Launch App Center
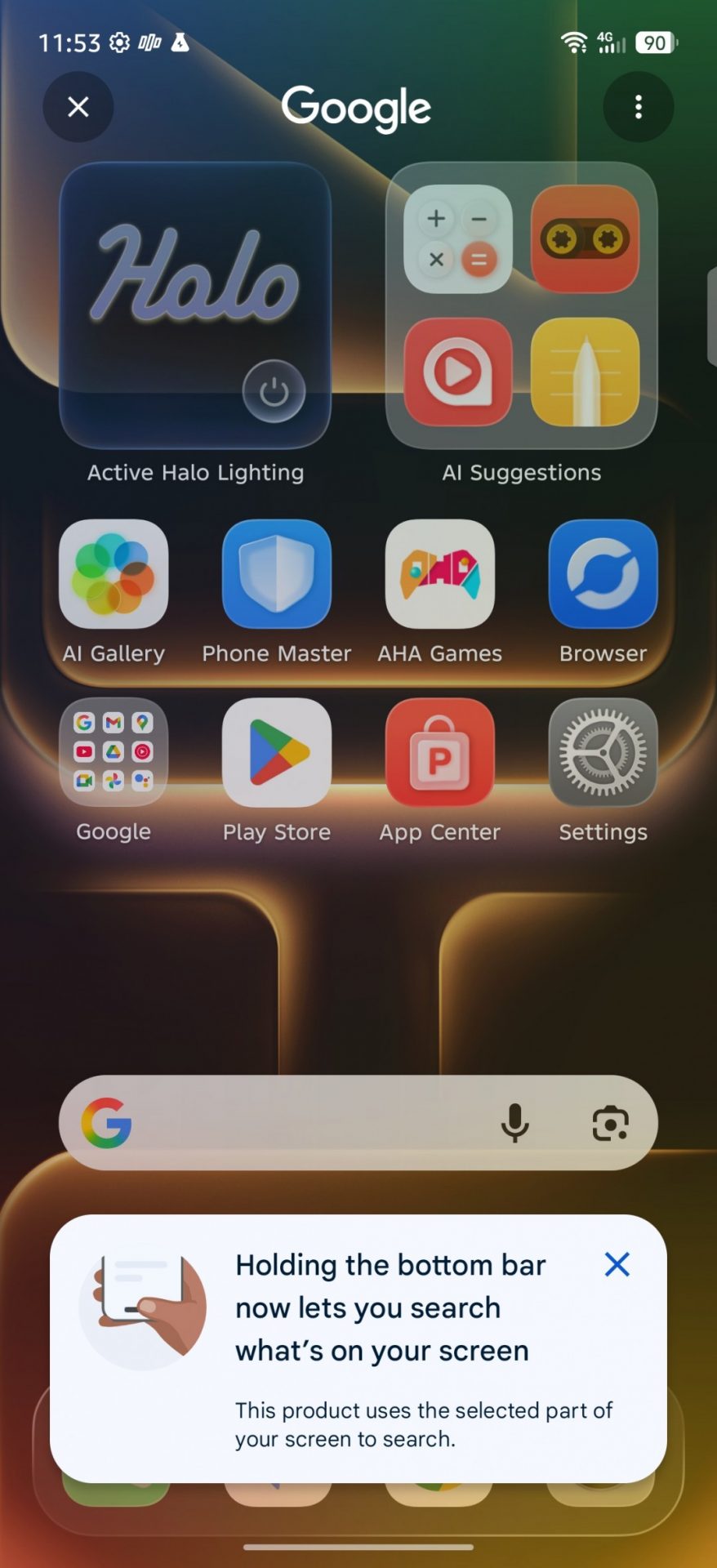 click(x=440, y=752)
